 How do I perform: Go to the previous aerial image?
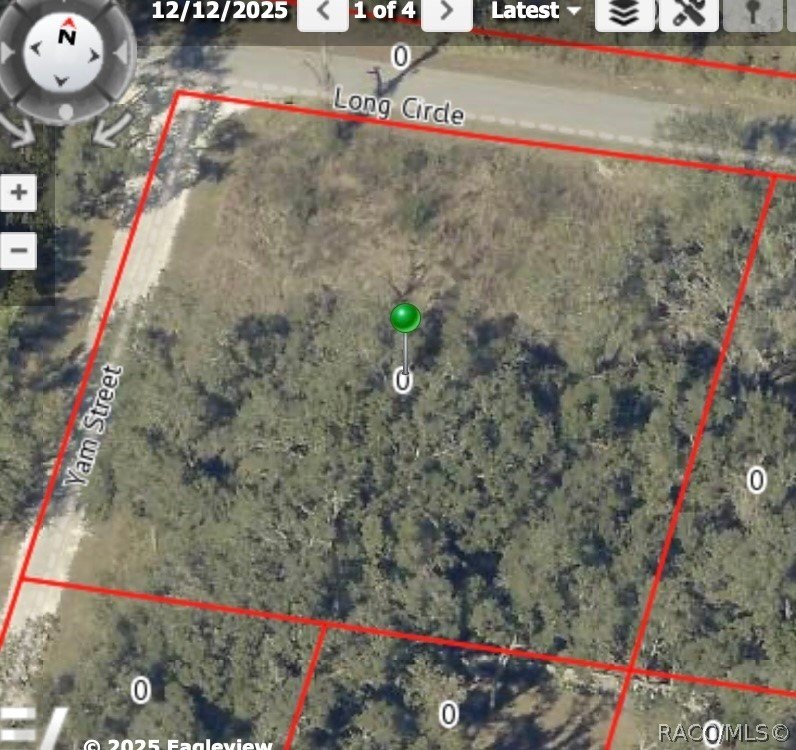tap(323, 12)
